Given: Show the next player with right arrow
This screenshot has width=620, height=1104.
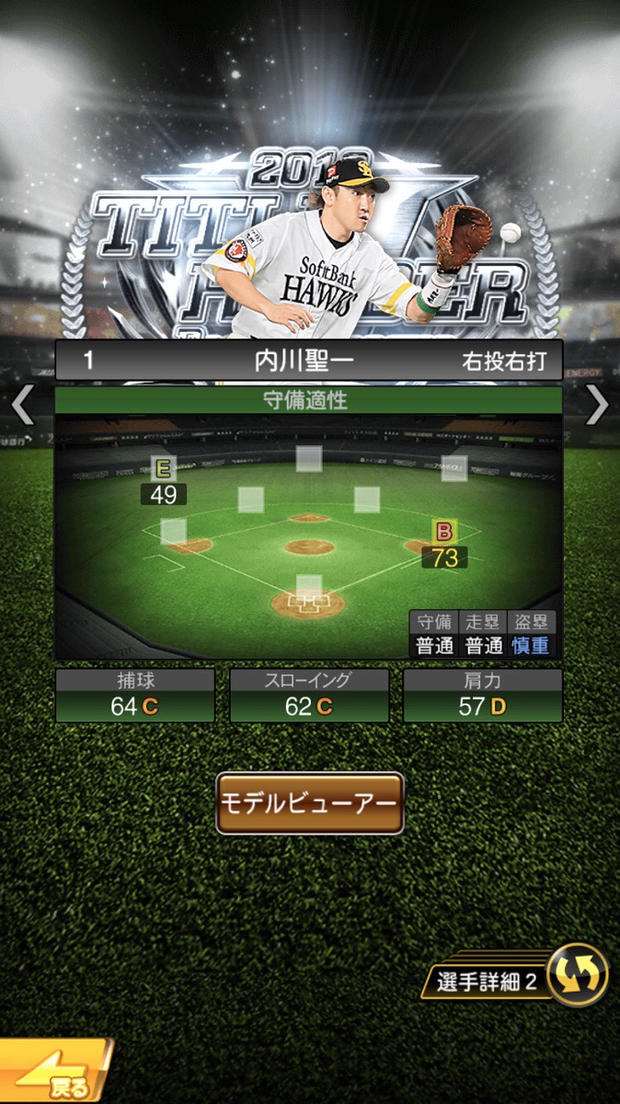Looking at the screenshot, I should [597, 404].
